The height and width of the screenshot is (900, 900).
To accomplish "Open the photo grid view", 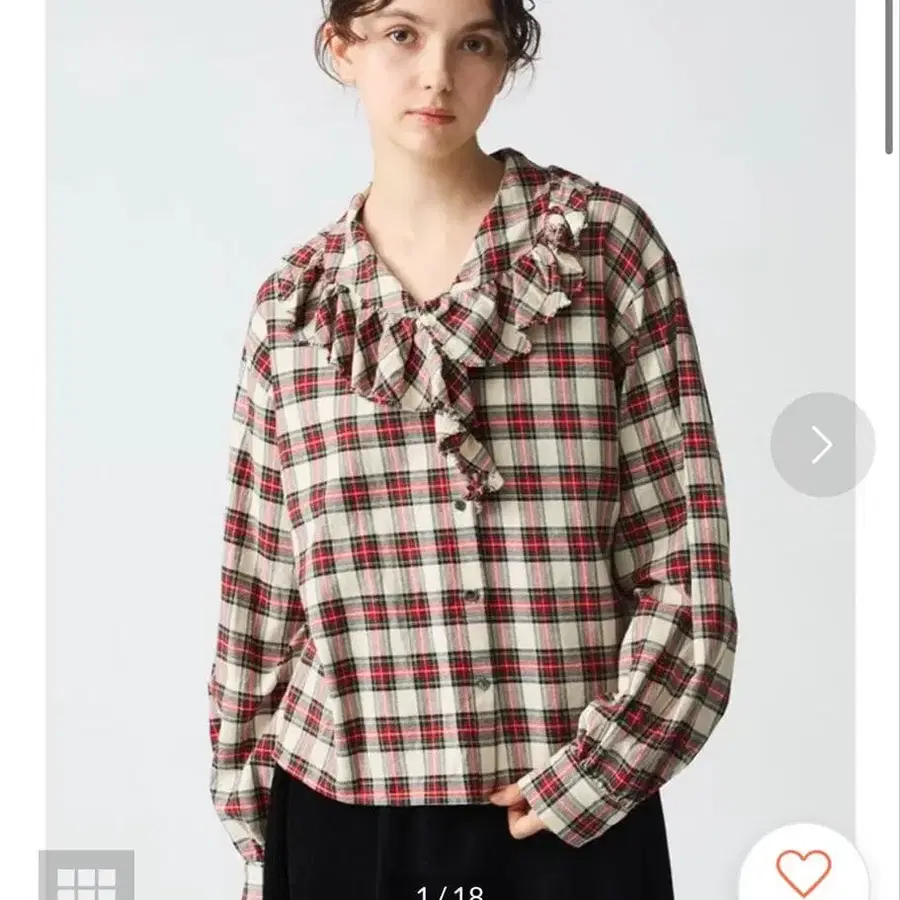I will (x=86, y=877).
